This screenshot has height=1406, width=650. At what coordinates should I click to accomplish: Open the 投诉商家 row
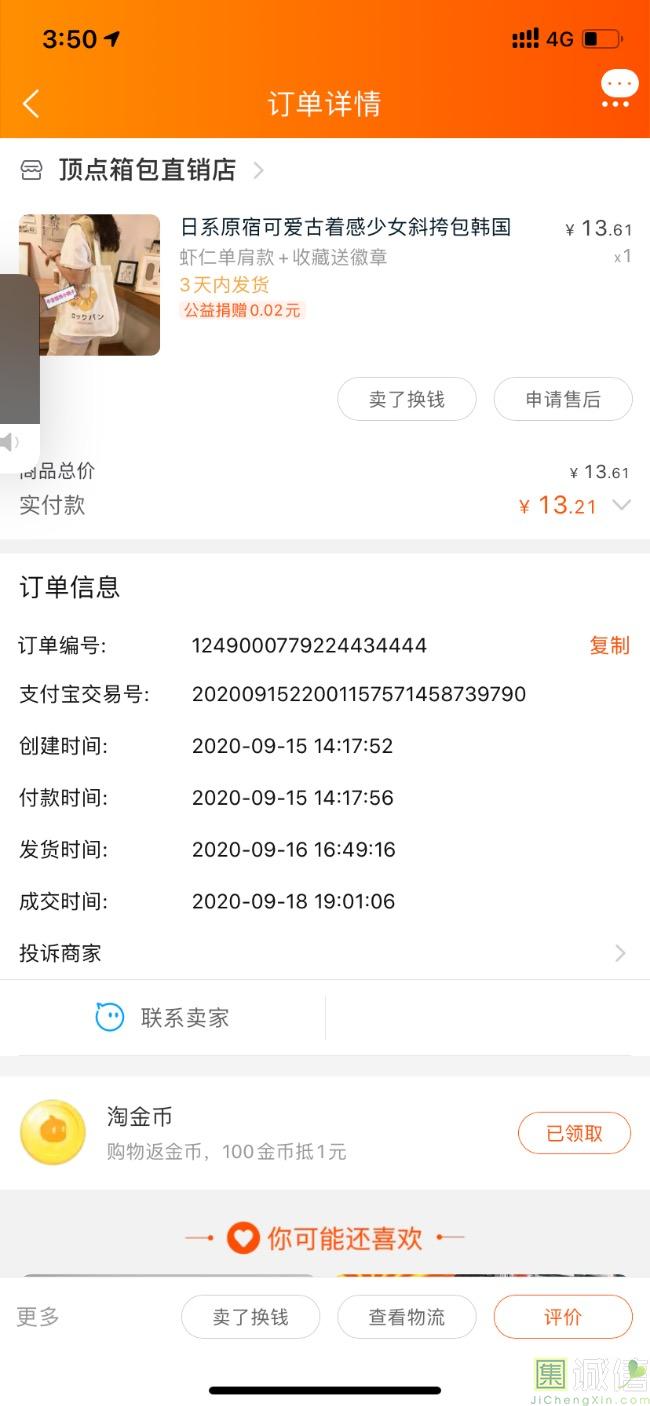pos(324,953)
